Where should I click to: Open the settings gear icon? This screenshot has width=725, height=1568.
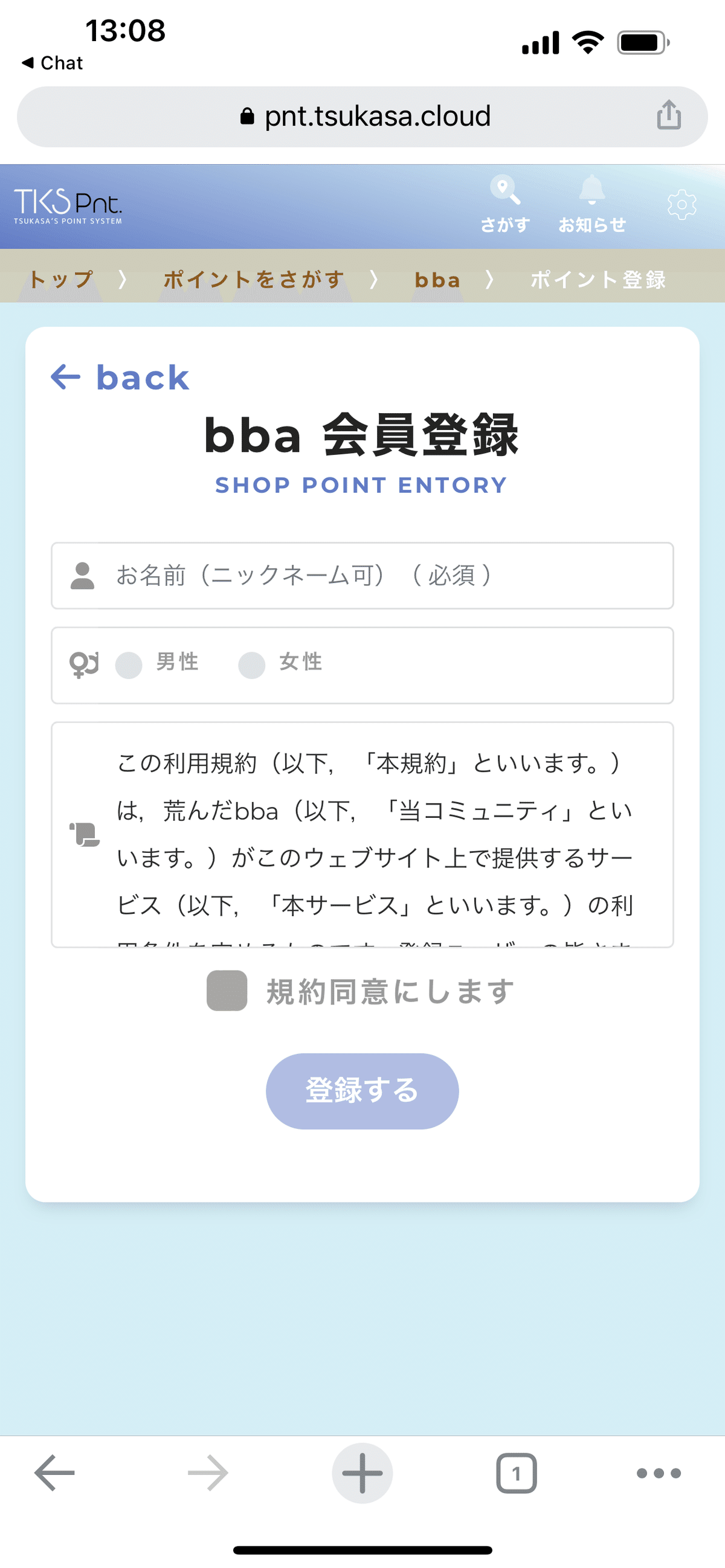[681, 205]
